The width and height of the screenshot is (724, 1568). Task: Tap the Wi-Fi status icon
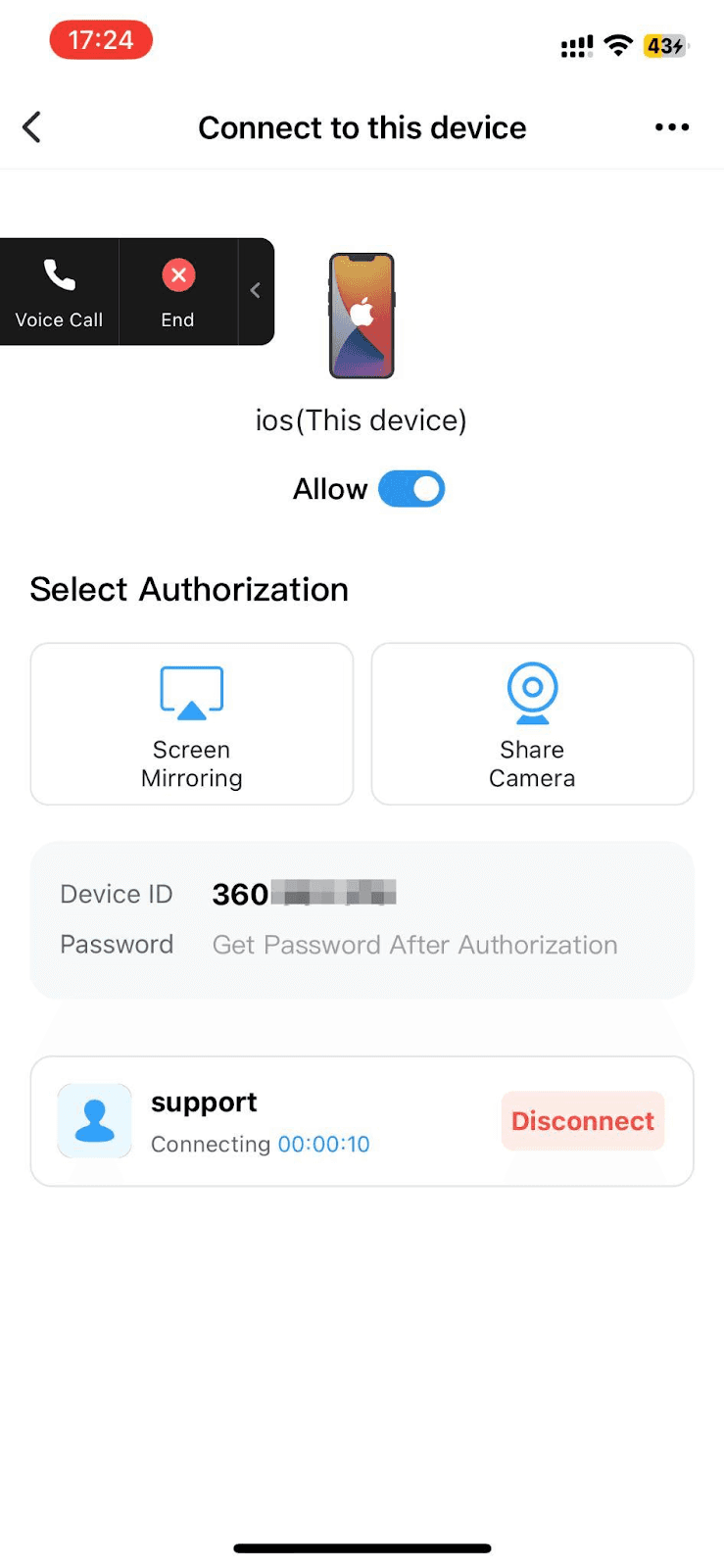coord(619,44)
